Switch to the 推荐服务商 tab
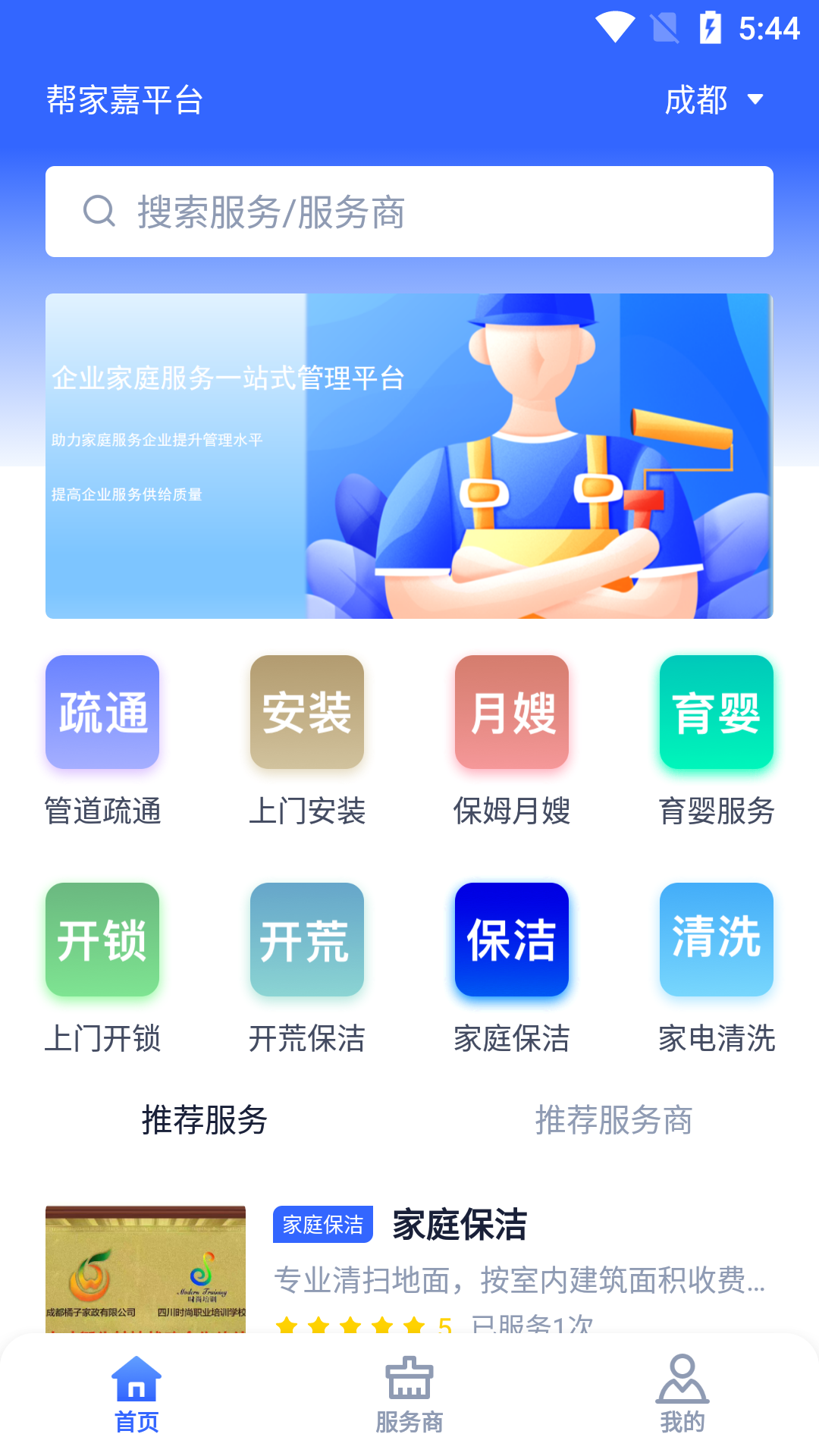The height and width of the screenshot is (1456, 819). pyautogui.click(x=614, y=1120)
